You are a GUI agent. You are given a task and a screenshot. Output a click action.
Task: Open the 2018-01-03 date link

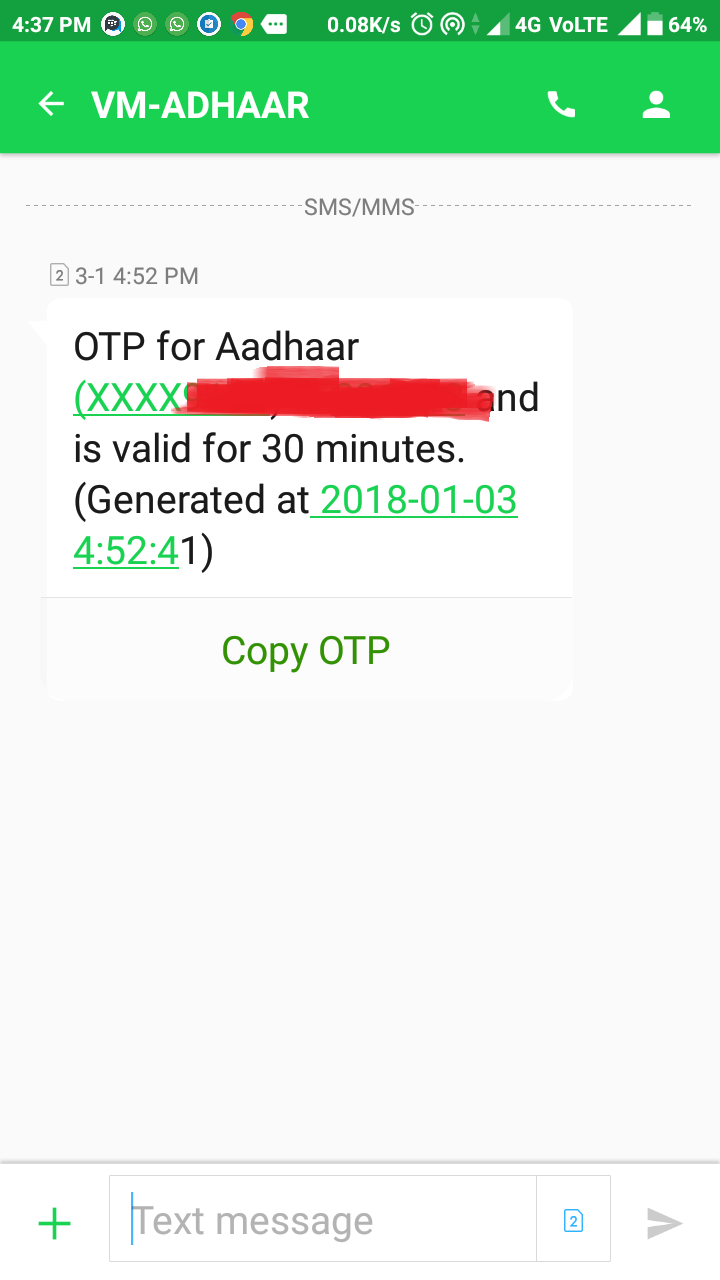tap(413, 500)
